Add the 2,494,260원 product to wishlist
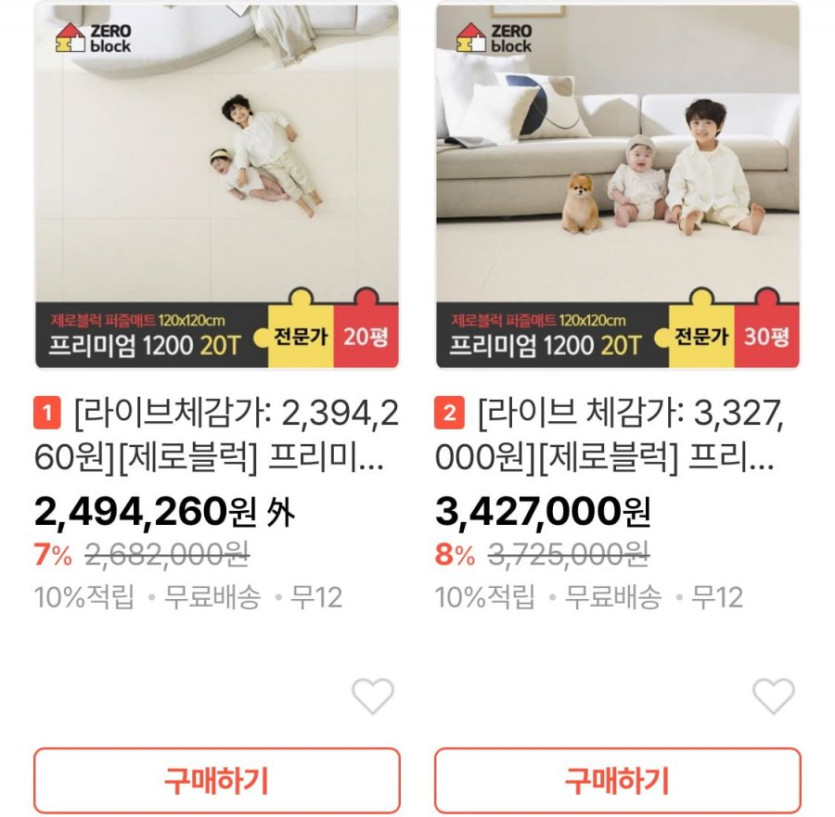 click(373, 696)
